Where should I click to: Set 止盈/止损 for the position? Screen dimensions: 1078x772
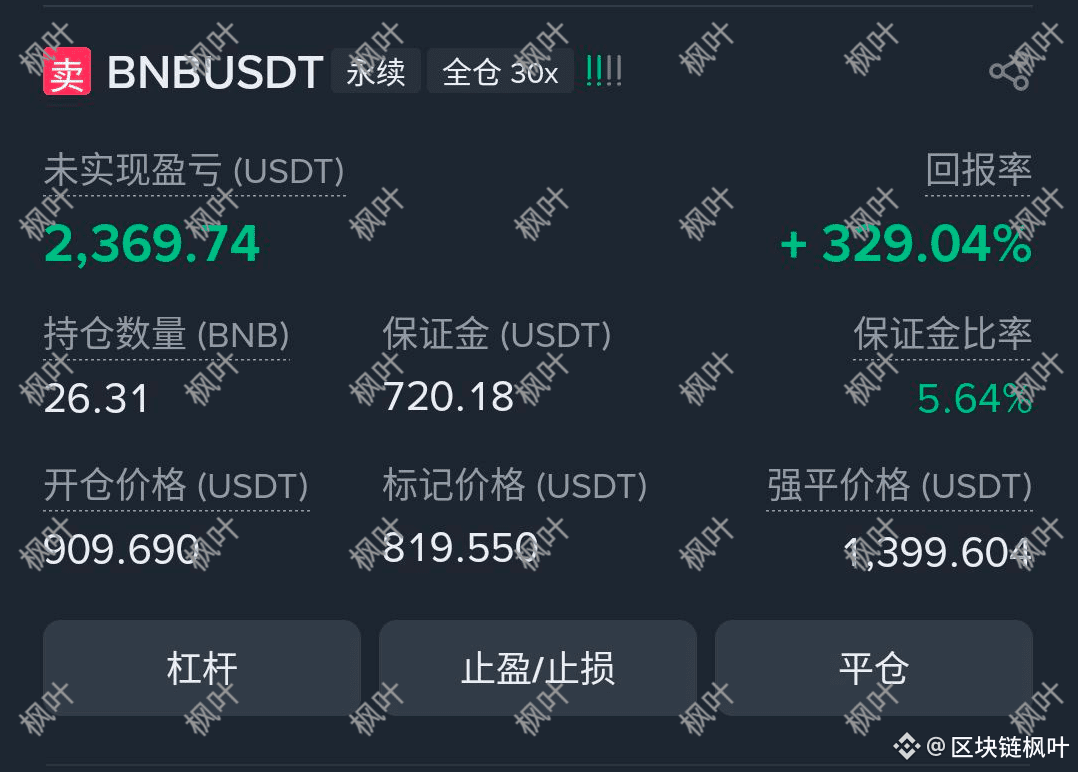click(538, 668)
